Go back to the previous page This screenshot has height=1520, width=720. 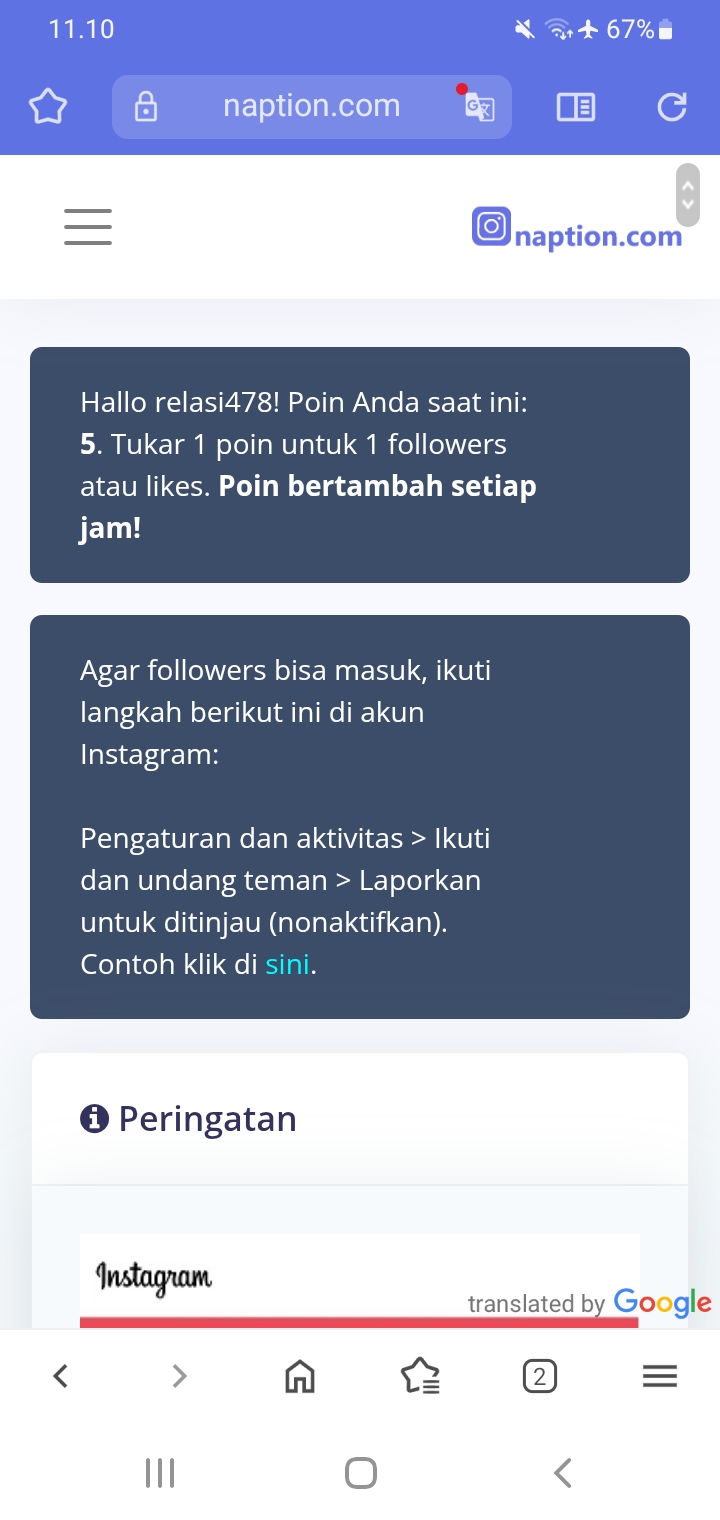coord(61,1377)
